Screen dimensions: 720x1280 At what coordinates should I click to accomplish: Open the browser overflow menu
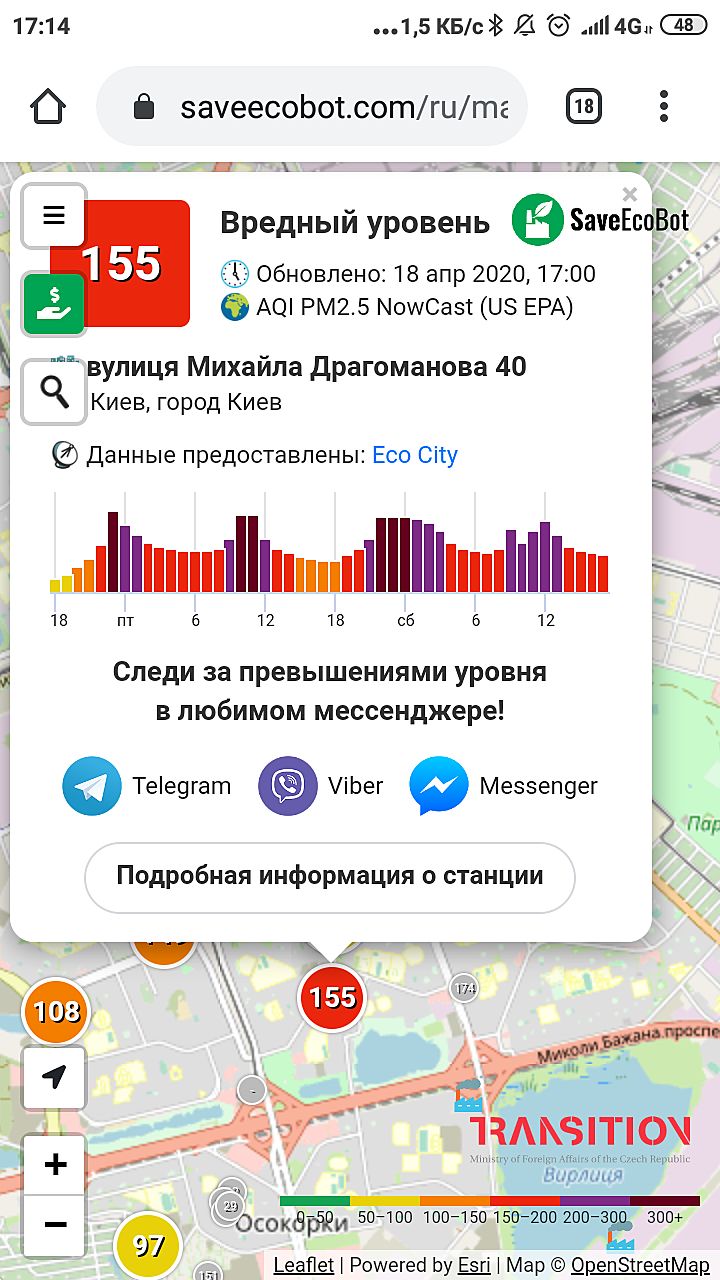point(664,106)
